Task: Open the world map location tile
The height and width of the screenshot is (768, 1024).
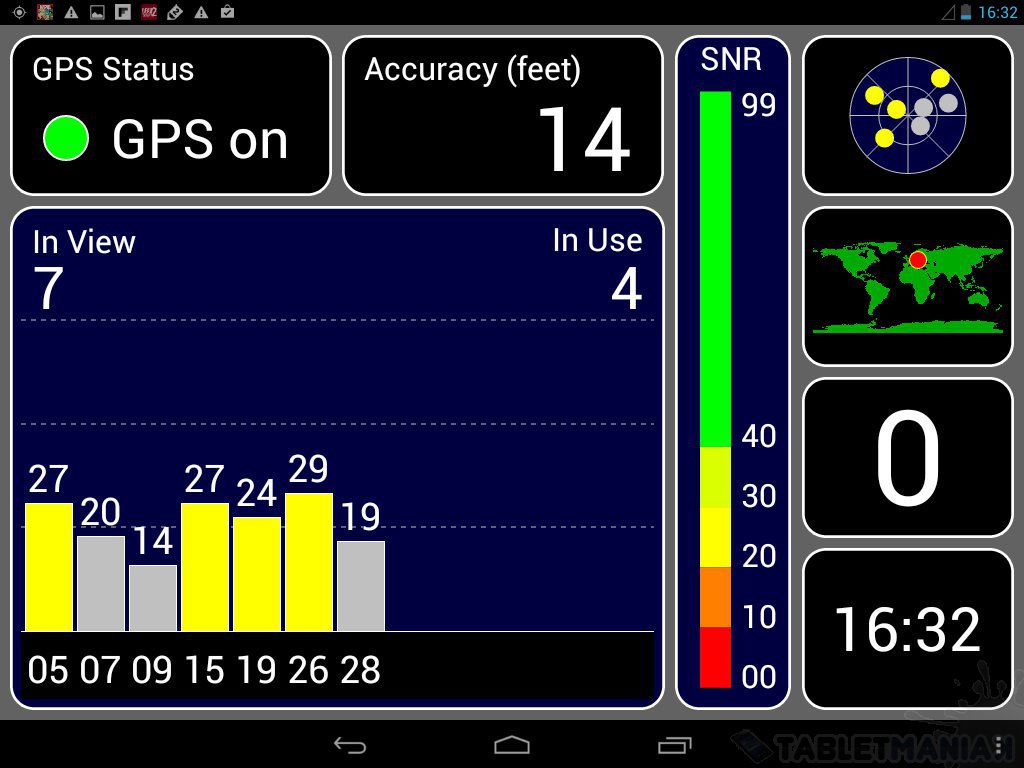Action: 908,287
